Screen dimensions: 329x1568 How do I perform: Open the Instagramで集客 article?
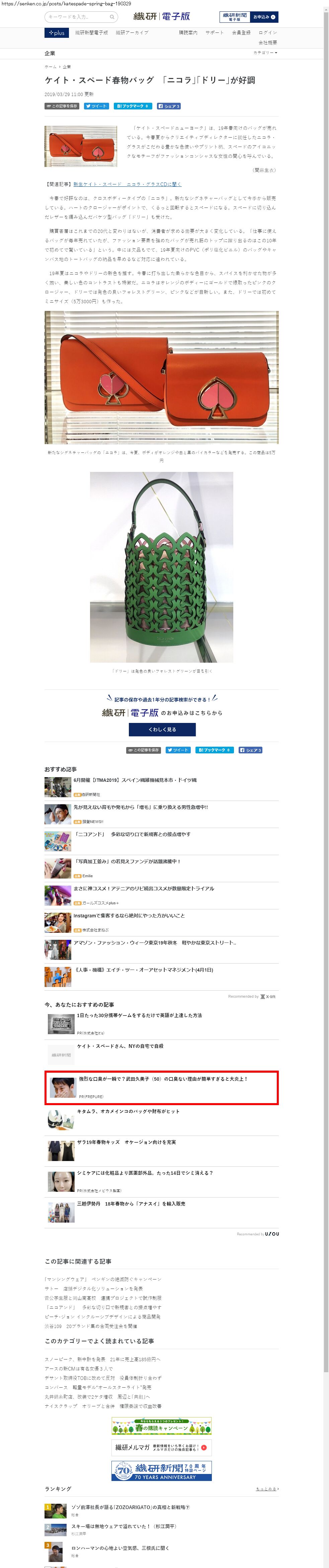tap(129, 915)
